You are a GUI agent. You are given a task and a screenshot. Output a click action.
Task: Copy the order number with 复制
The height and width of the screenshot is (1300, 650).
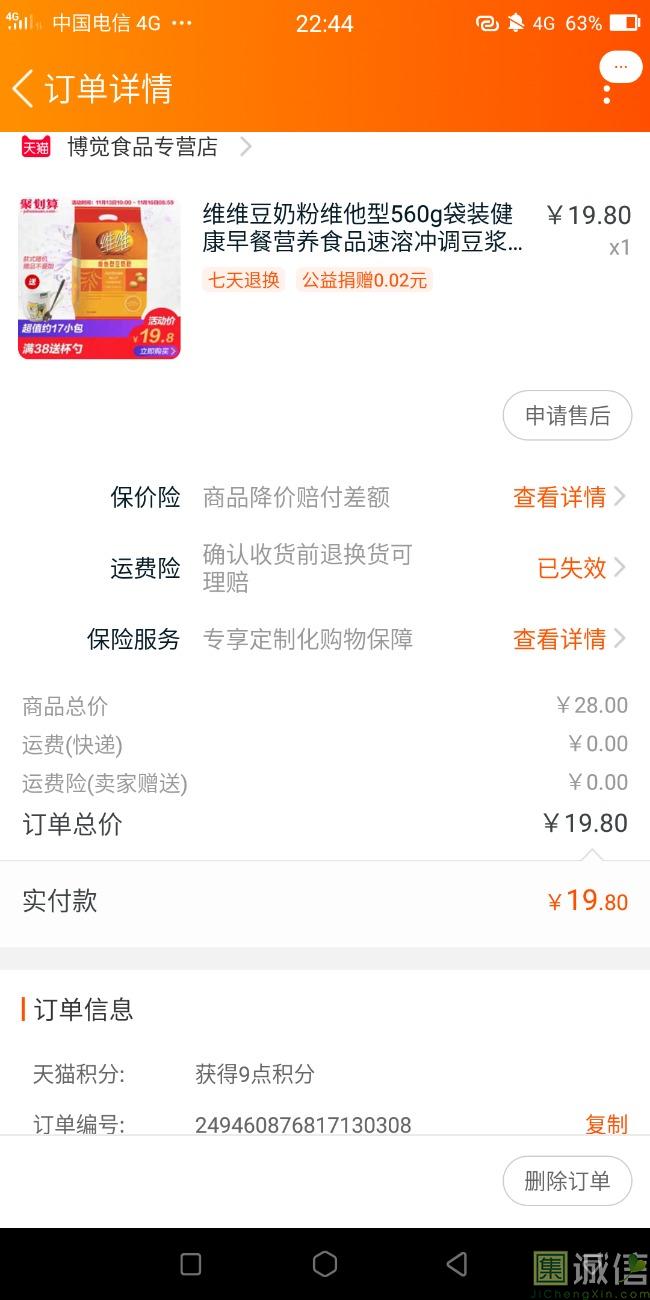click(606, 1124)
